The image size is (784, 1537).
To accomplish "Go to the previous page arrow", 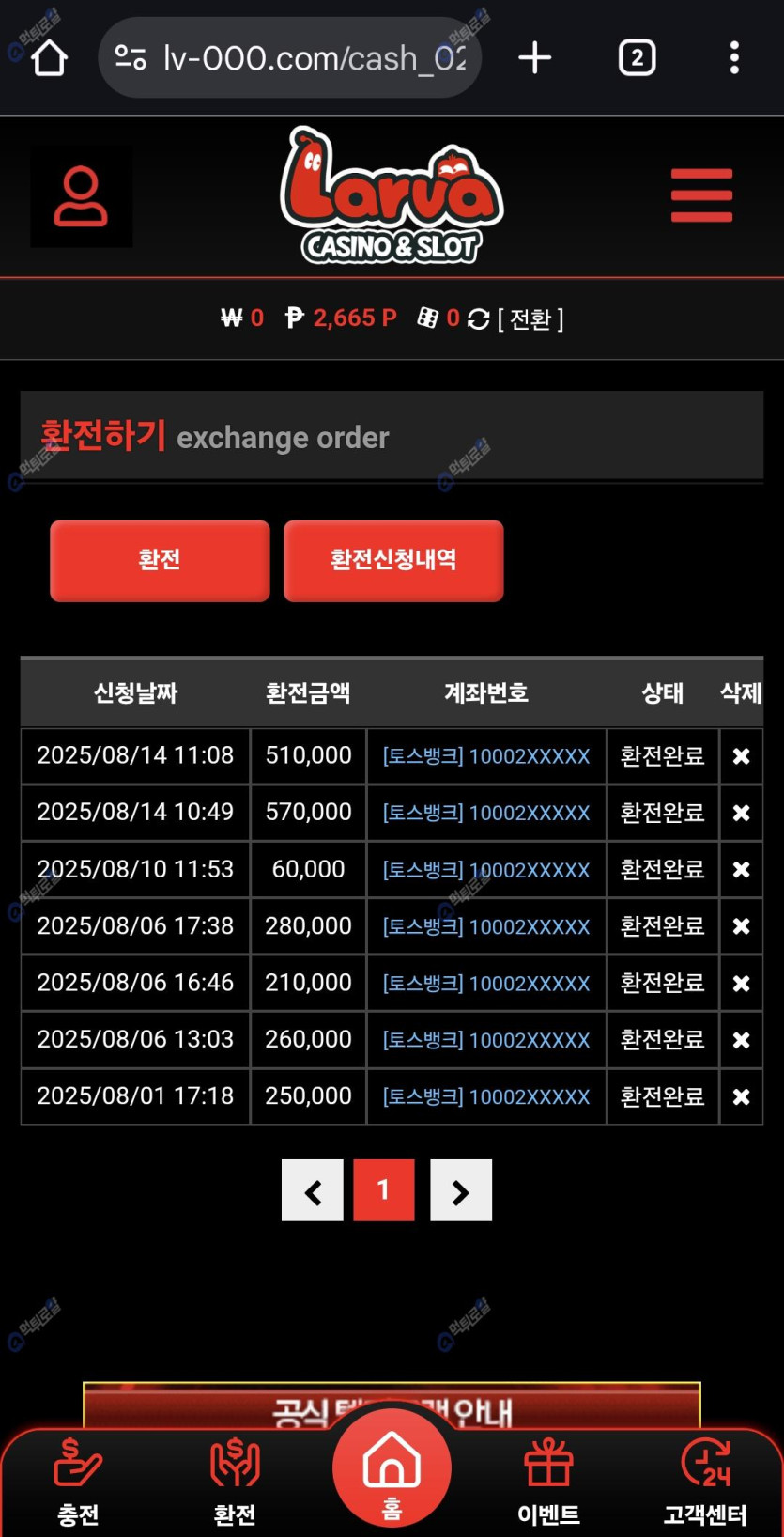I will tap(313, 1190).
